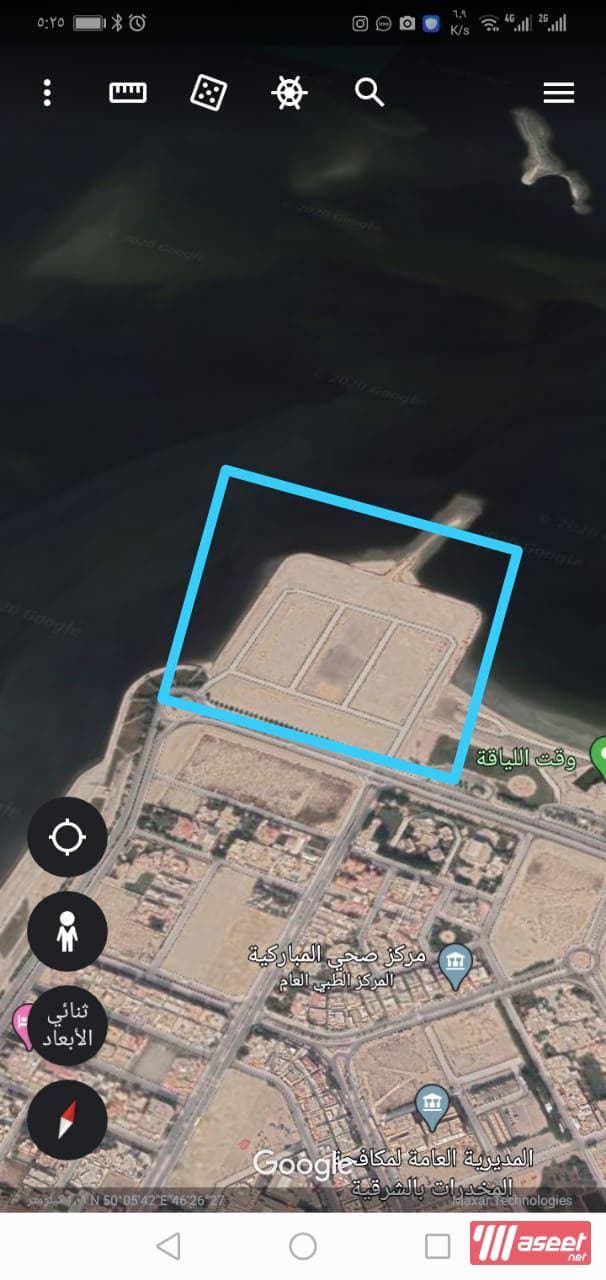Viewport: 606px width, 1280px height.
Task: Center map on my location
Action: [x=67, y=837]
